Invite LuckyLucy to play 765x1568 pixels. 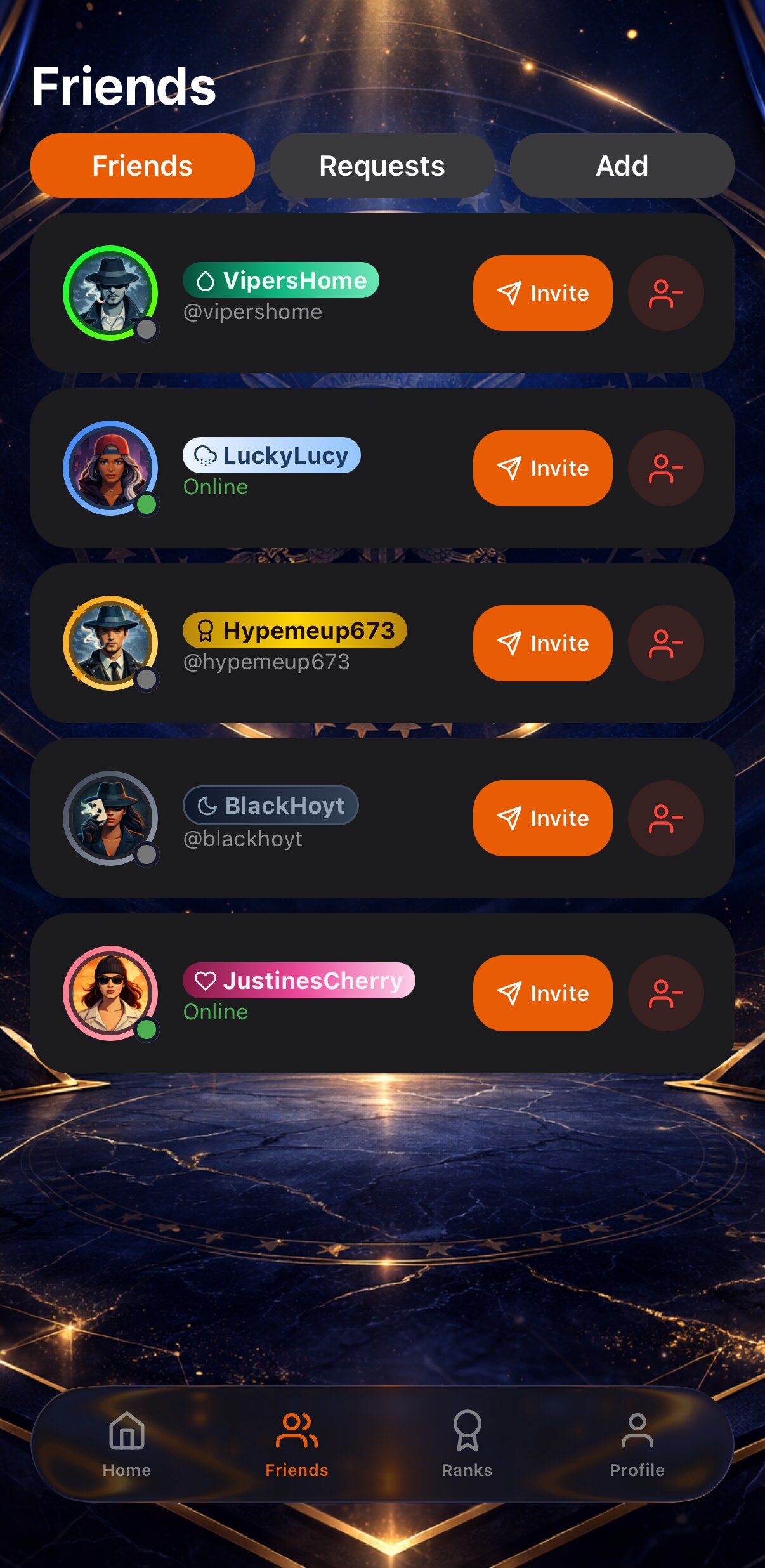tap(542, 468)
